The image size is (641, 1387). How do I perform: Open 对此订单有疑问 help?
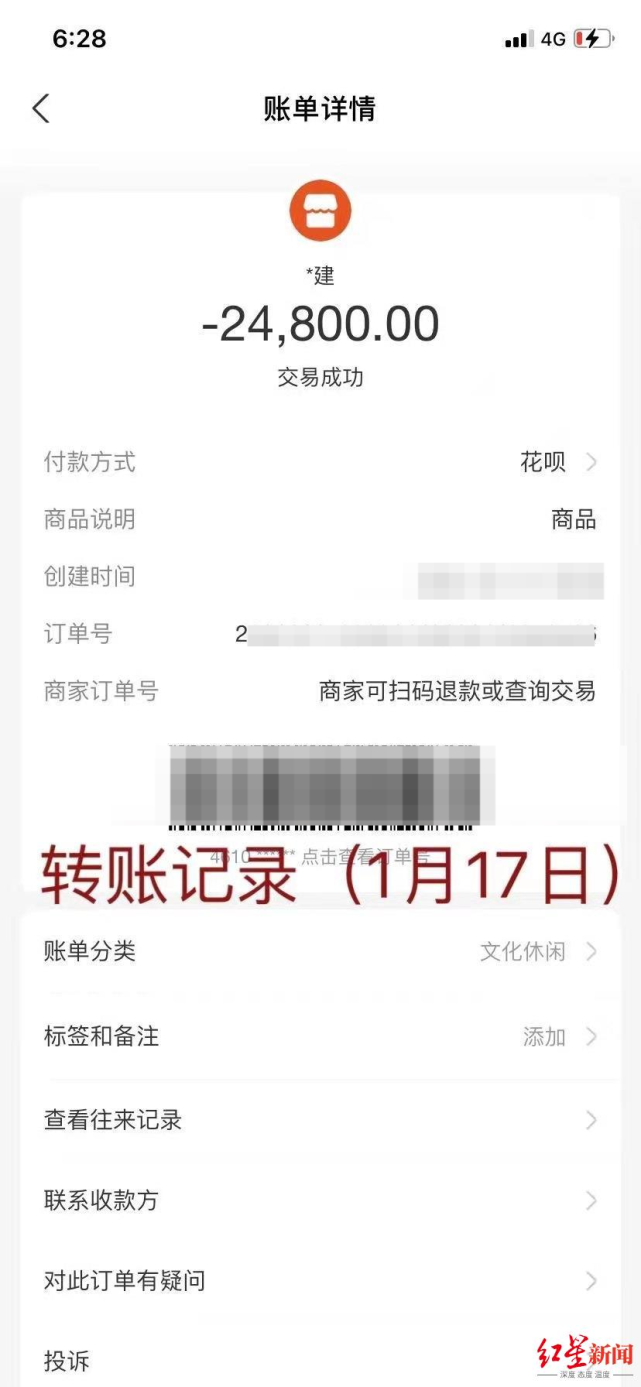tap(320, 1281)
